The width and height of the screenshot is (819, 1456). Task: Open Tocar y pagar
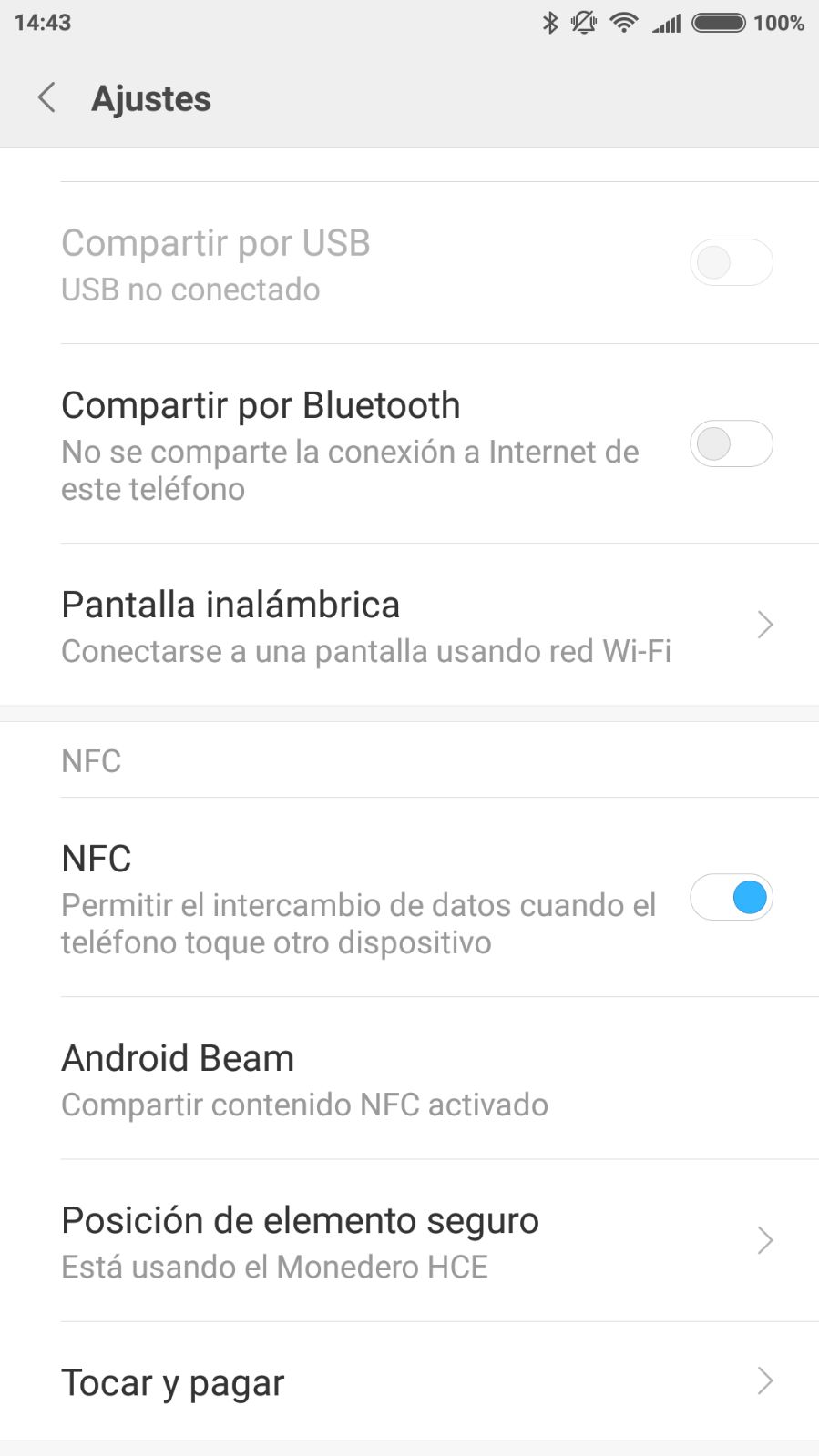(410, 1382)
